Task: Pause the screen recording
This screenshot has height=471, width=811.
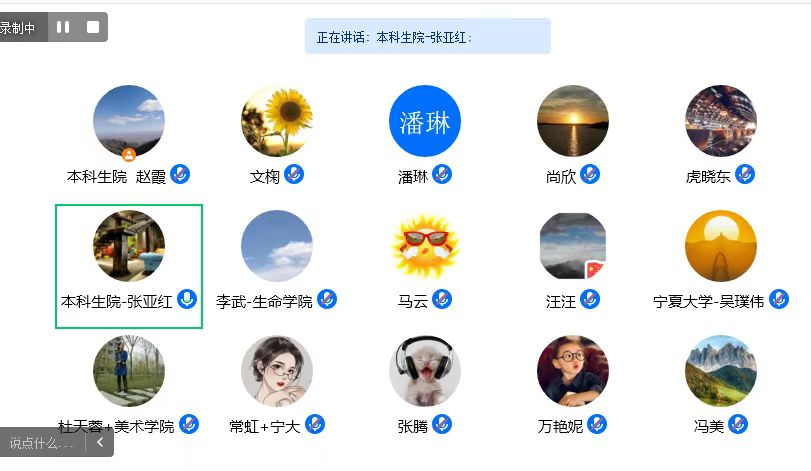Action: tap(63, 27)
